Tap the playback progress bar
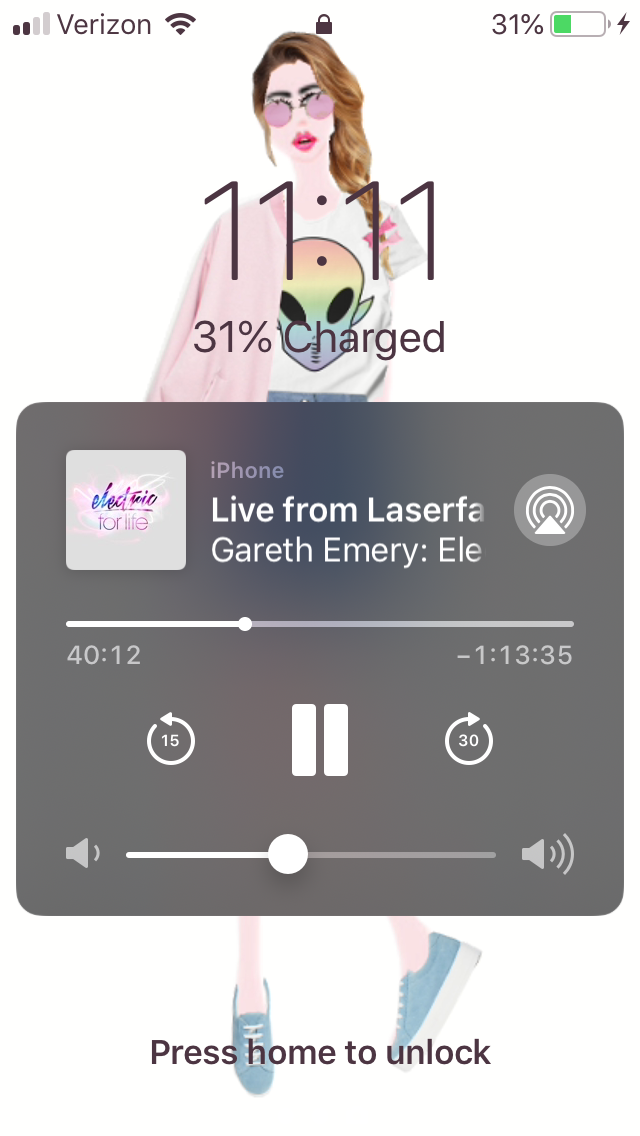The image size is (640, 1136). tap(320, 624)
